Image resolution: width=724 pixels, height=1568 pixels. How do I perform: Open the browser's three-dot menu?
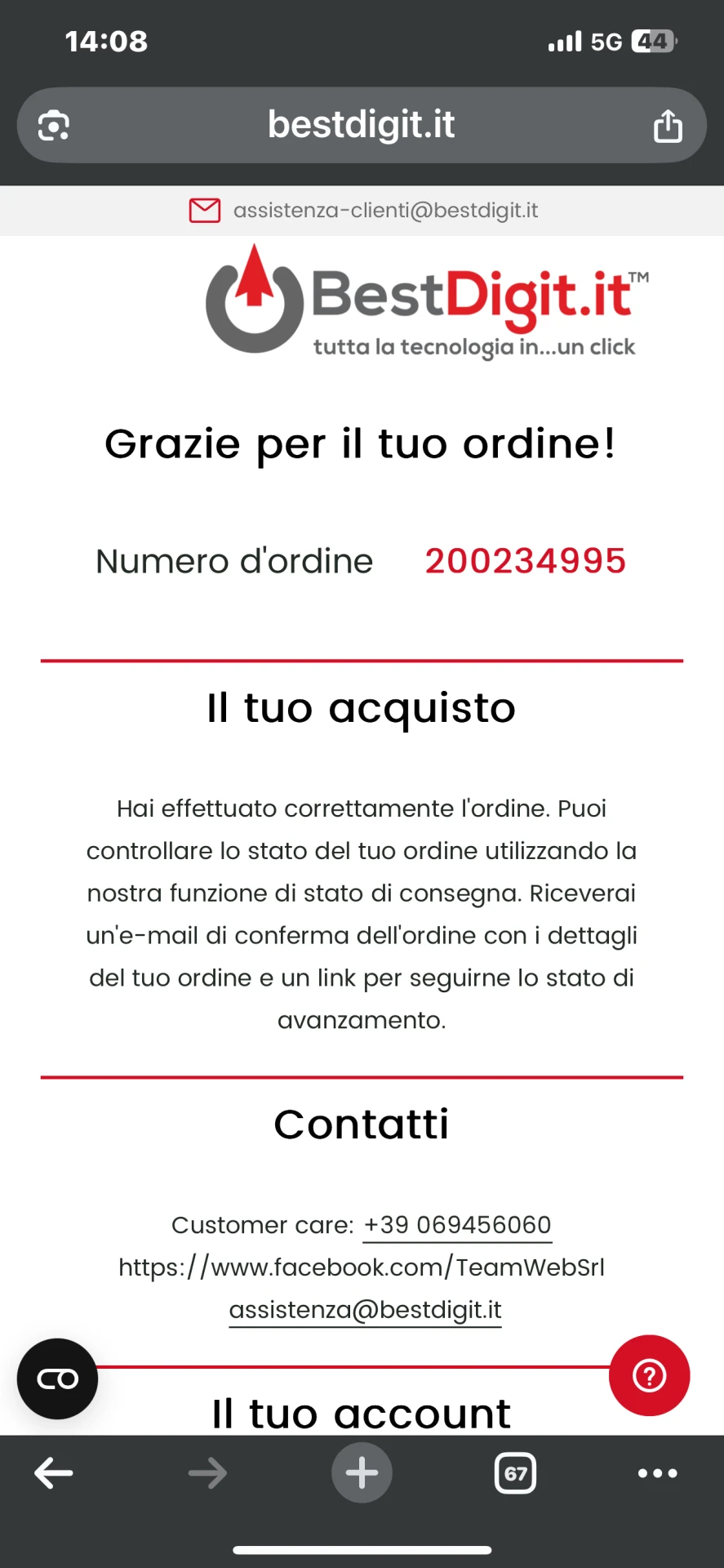pos(657,1473)
